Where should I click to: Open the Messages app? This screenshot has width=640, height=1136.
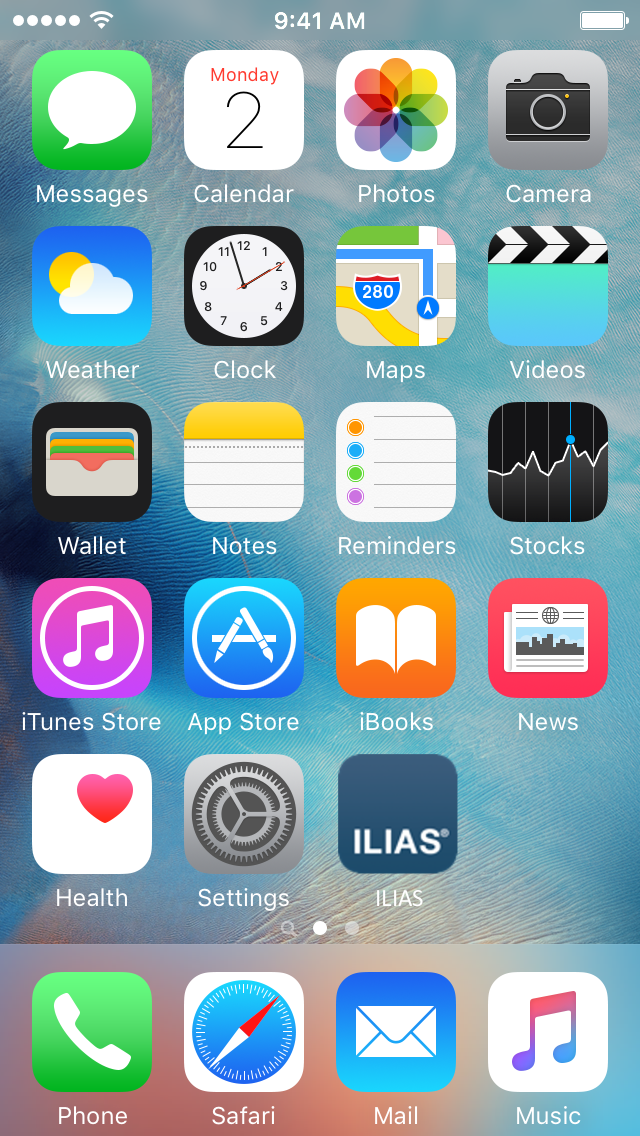[x=92, y=110]
